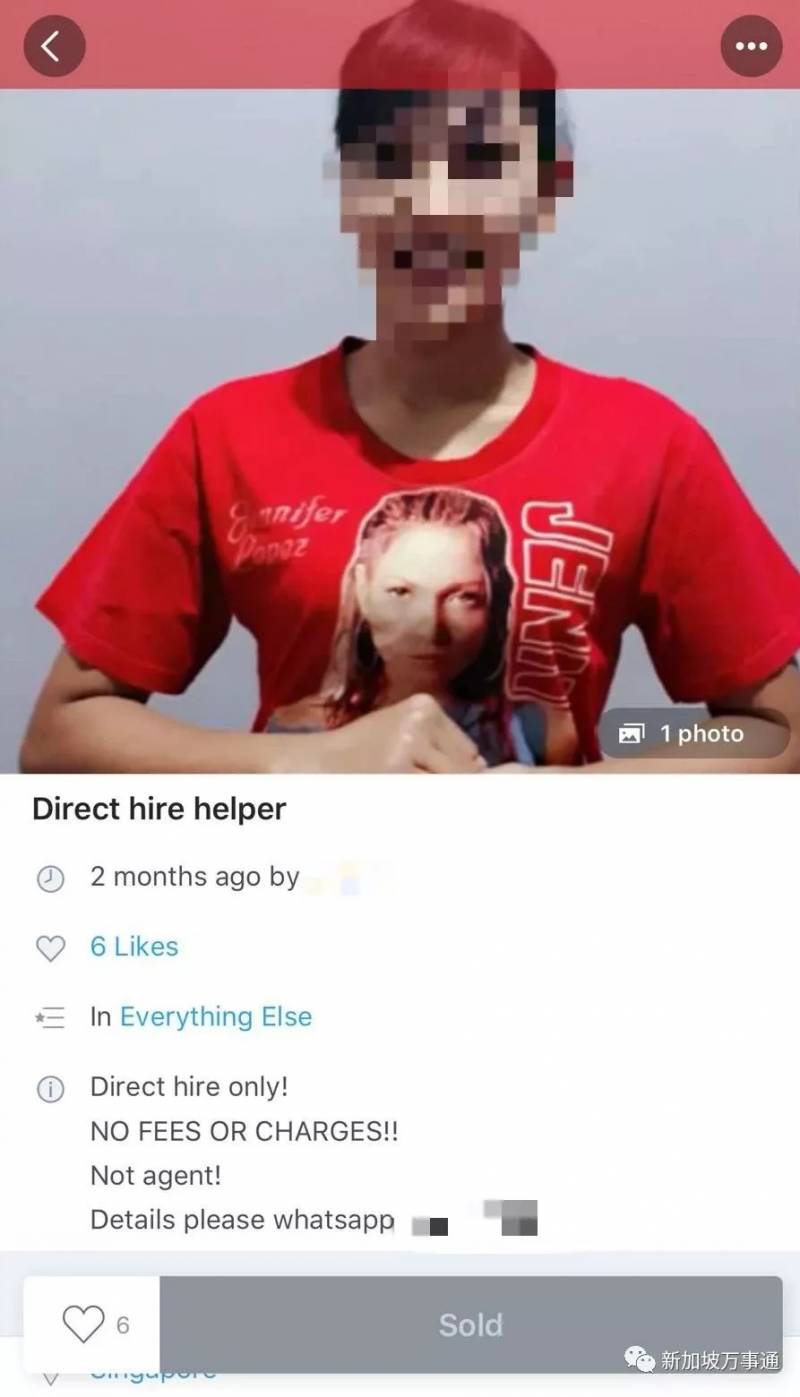This screenshot has height=1397, width=800.
Task: View the 6 Likes list
Action: [x=134, y=946]
